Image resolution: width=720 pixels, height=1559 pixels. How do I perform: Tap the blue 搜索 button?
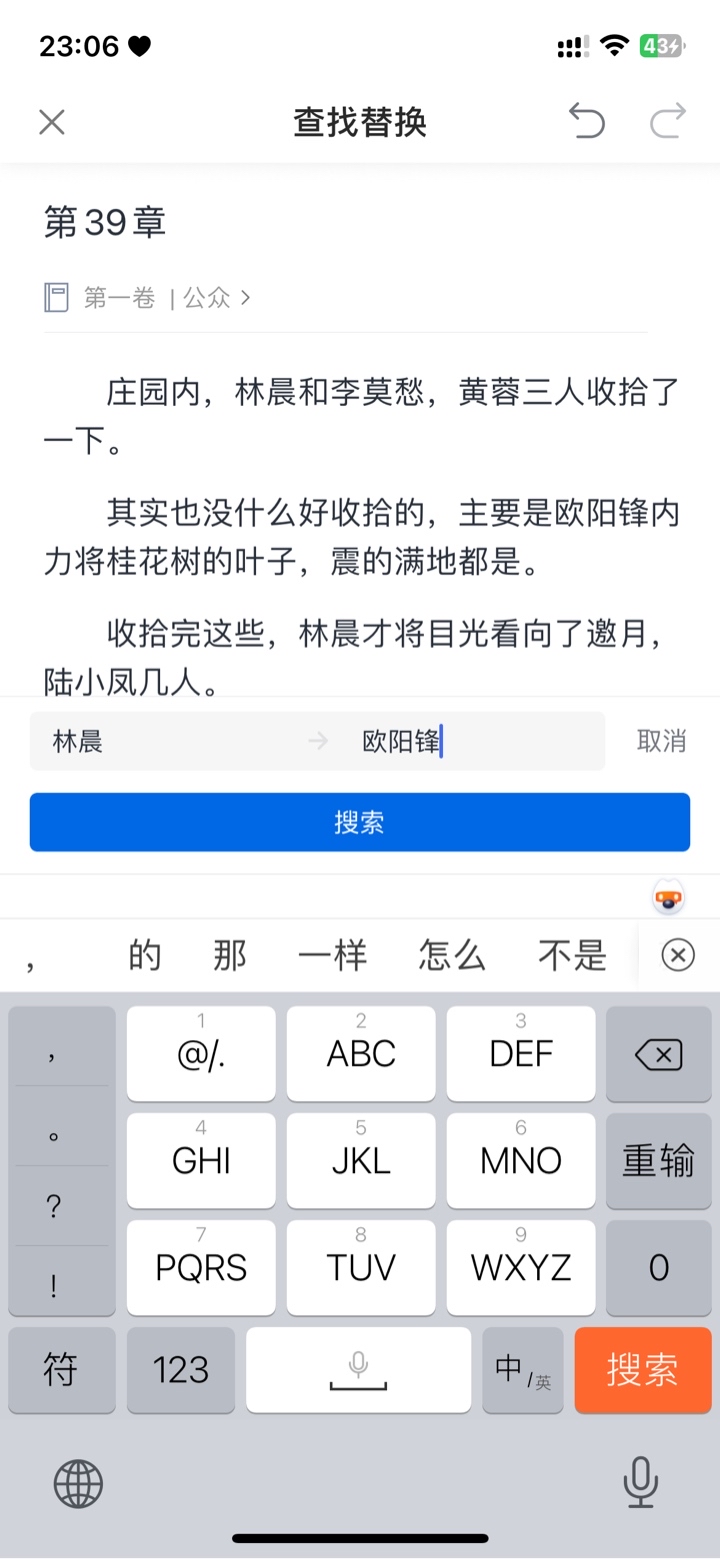point(360,822)
